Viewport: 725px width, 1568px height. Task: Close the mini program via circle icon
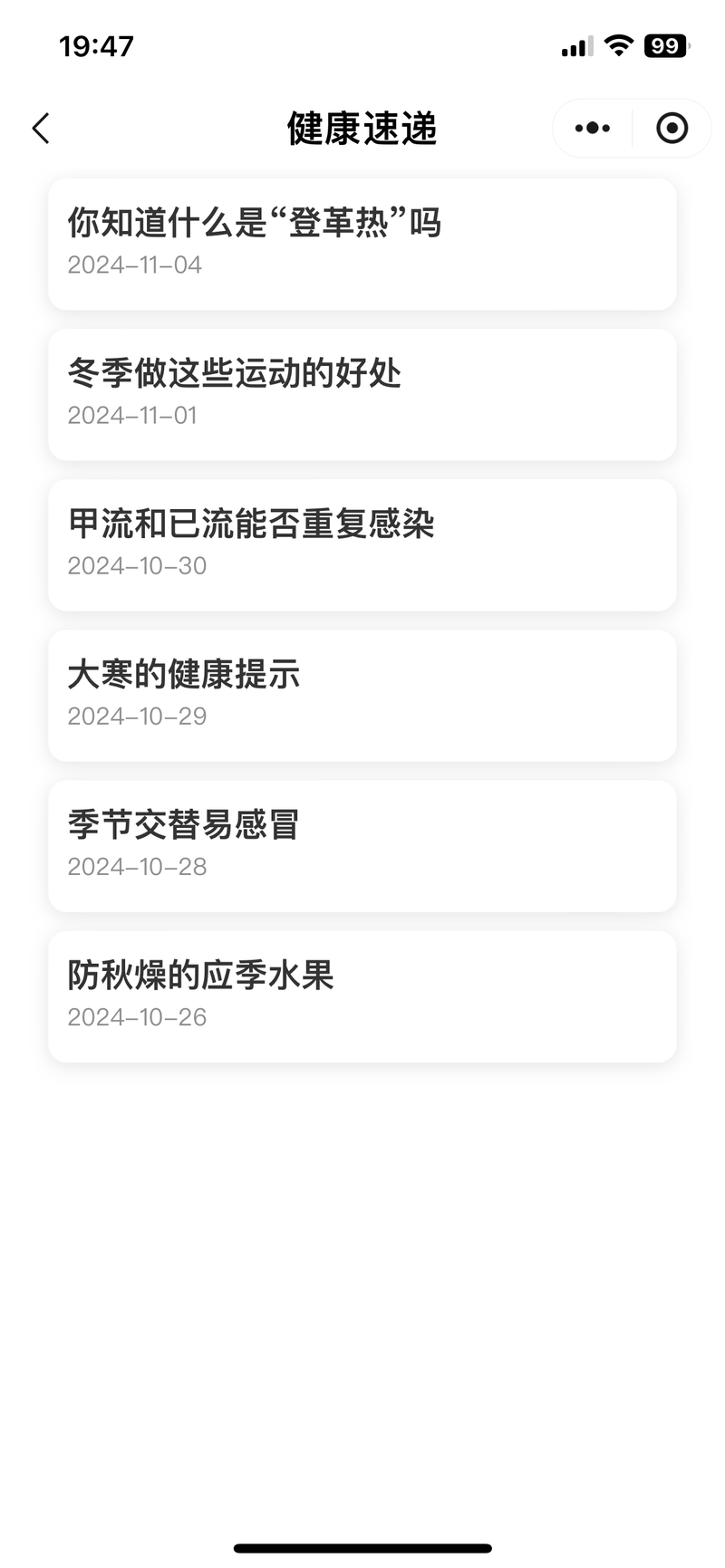[x=672, y=128]
